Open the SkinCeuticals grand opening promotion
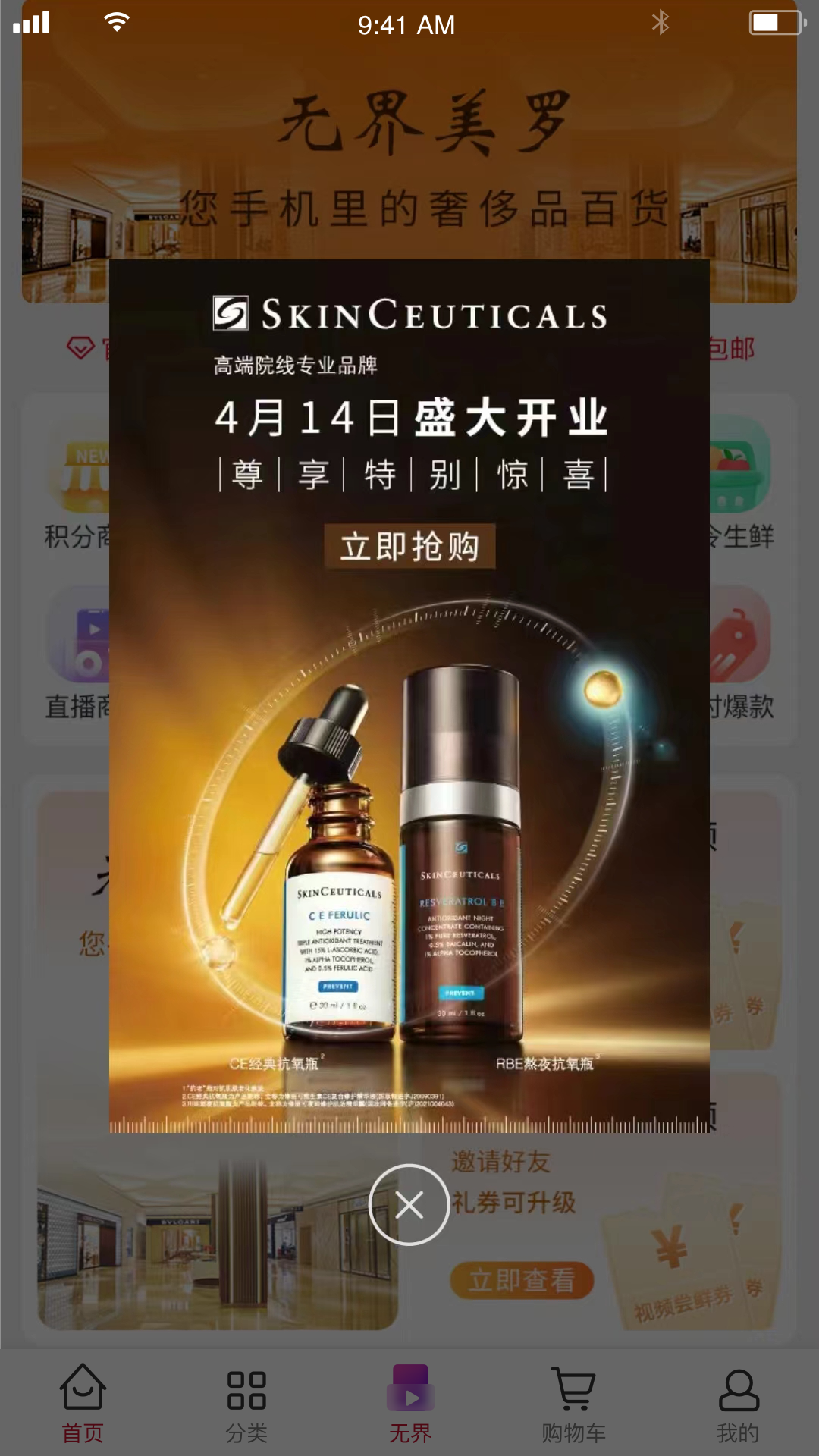Image resolution: width=819 pixels, height=1456 pixels. tap(409, 546)
